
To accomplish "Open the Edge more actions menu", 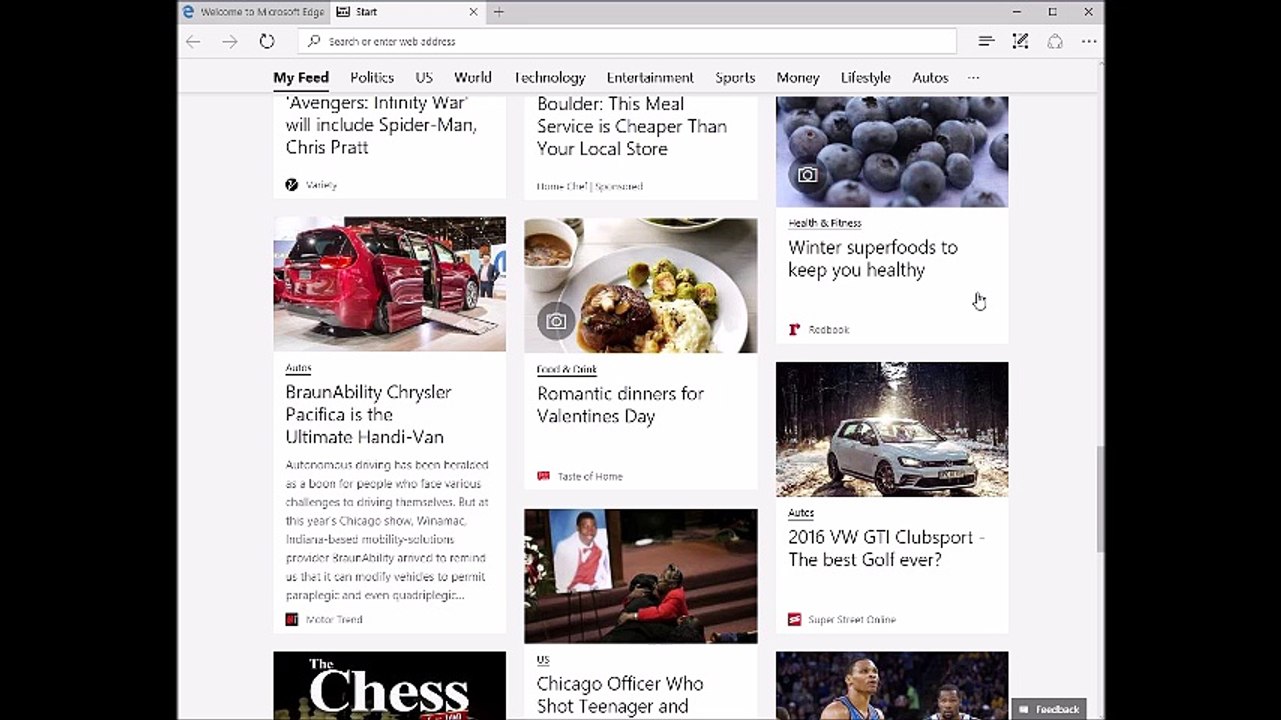I will tap(1089, 41).
